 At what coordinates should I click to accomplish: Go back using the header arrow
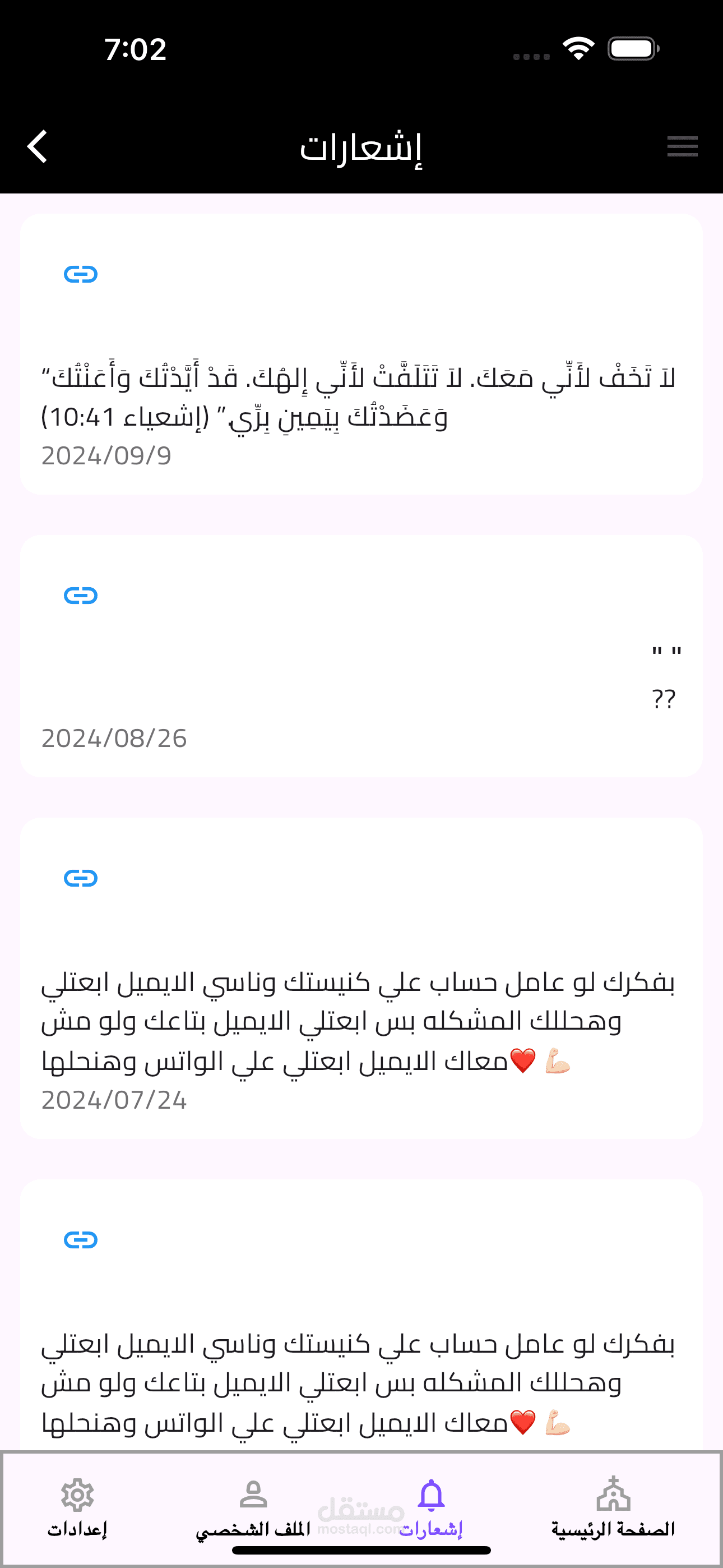pos(38,147)
